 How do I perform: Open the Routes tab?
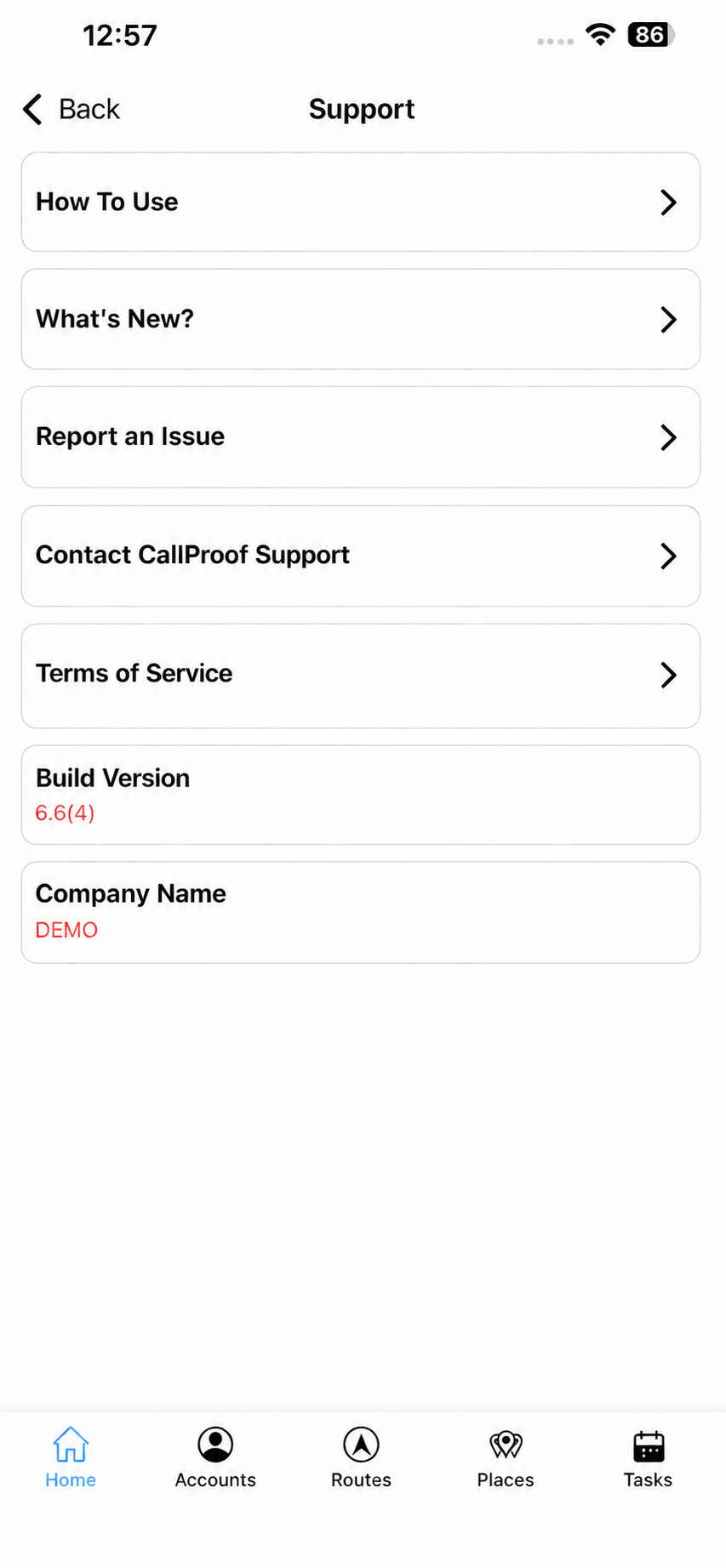click(x=361, y=1457)
